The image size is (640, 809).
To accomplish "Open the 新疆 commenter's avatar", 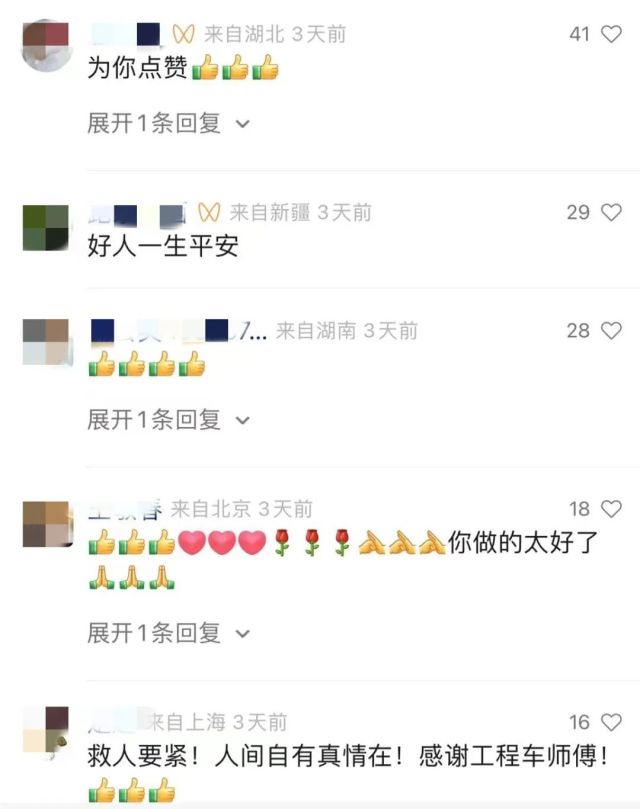I will 45,227.
